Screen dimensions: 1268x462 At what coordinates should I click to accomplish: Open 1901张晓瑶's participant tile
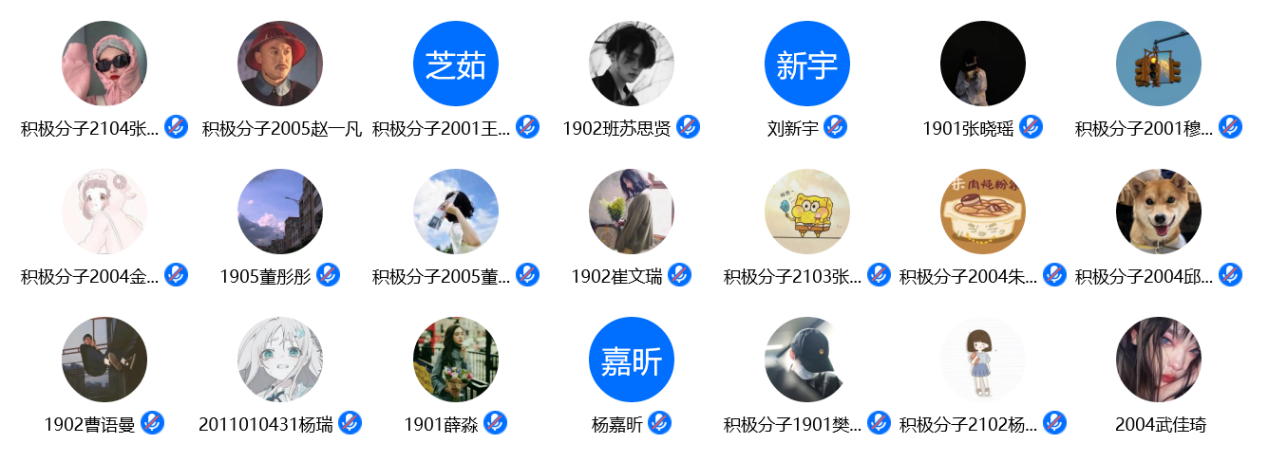(x=983, y=64)
